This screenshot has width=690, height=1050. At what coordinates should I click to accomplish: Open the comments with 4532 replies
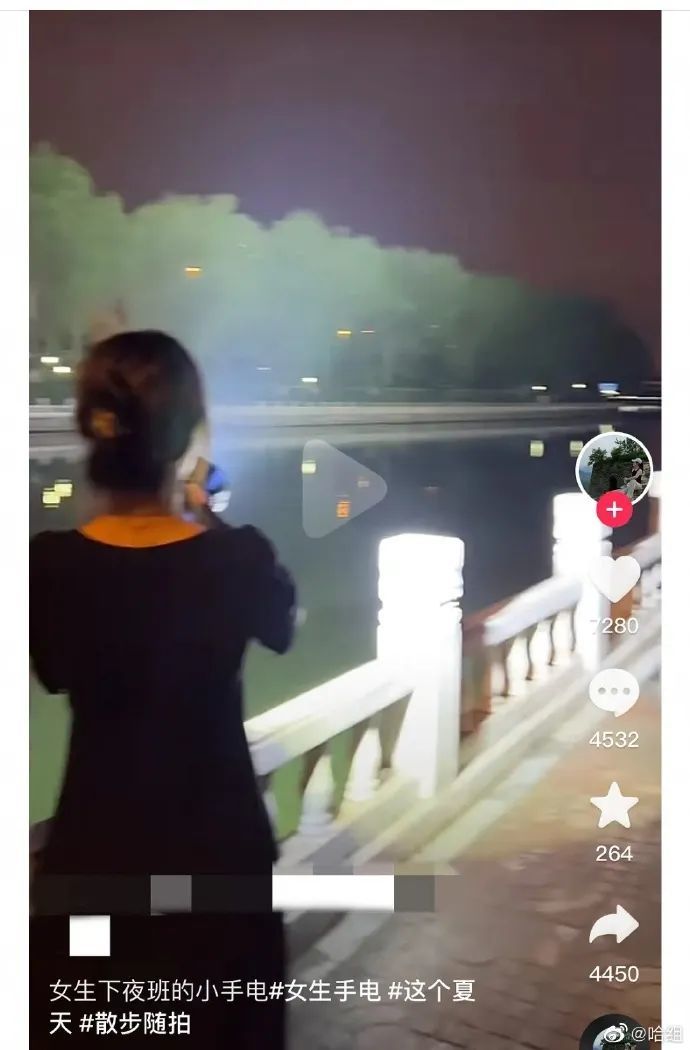[x=614, y=692]
